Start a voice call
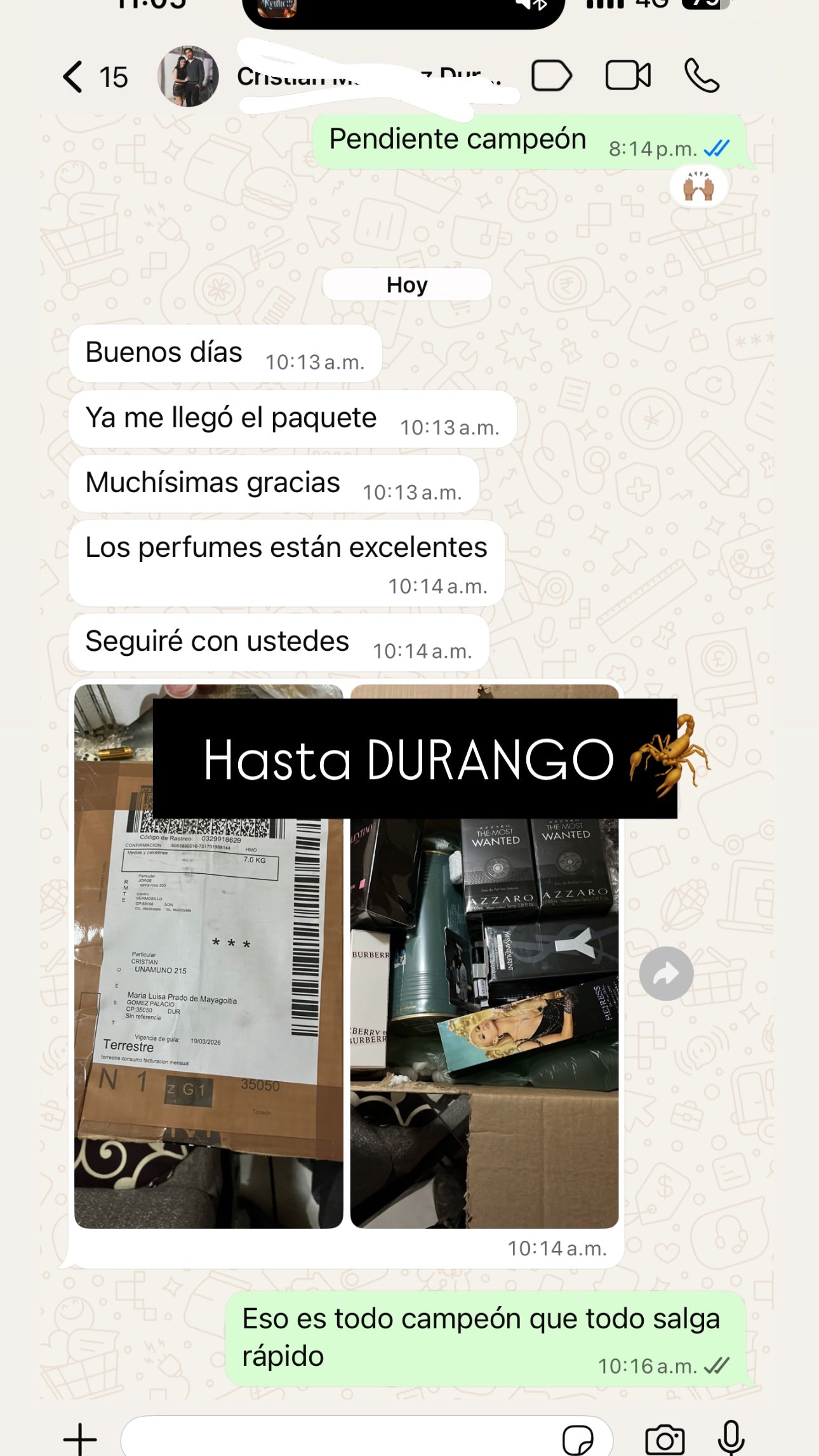This screenshot has width=819, height=1456. [x=702, y=76]
